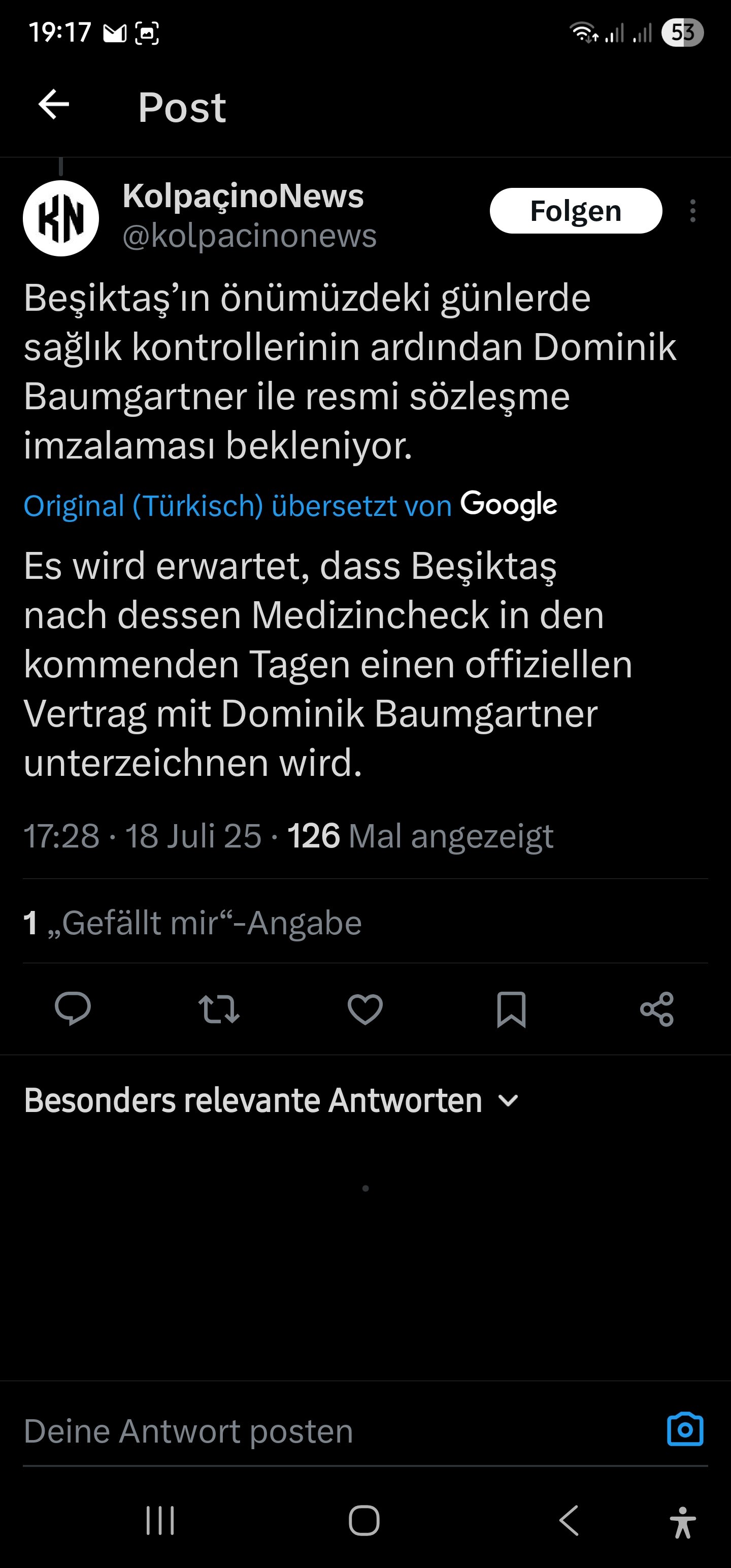View the 1 "Gefällt mir"-Angabe list
The width and height of the screenshot is (731, 1568).
192,922
